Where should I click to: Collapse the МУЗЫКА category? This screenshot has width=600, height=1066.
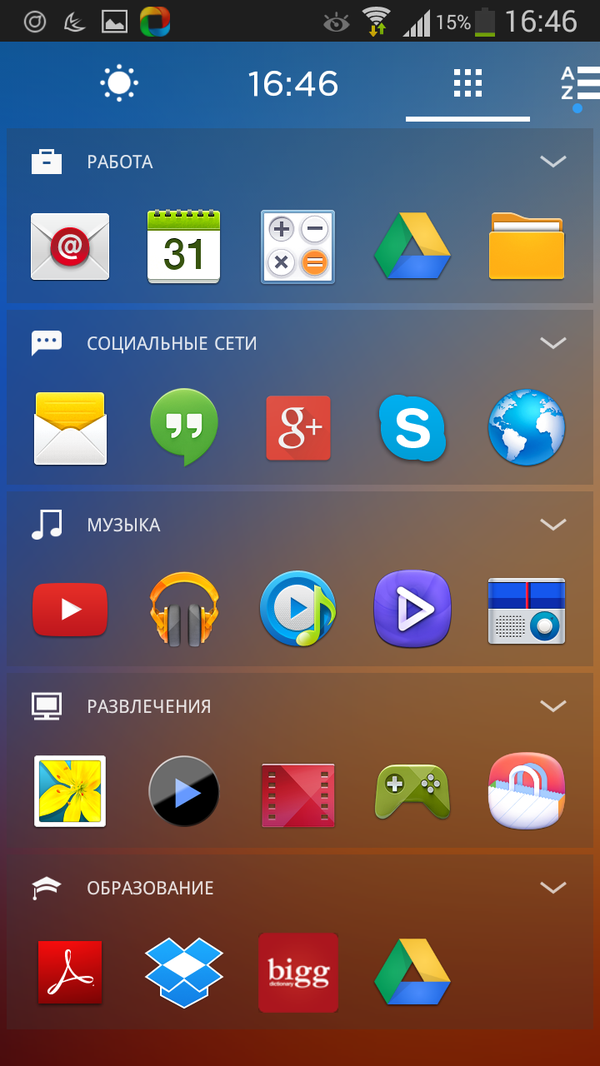(x=552, y=524)
